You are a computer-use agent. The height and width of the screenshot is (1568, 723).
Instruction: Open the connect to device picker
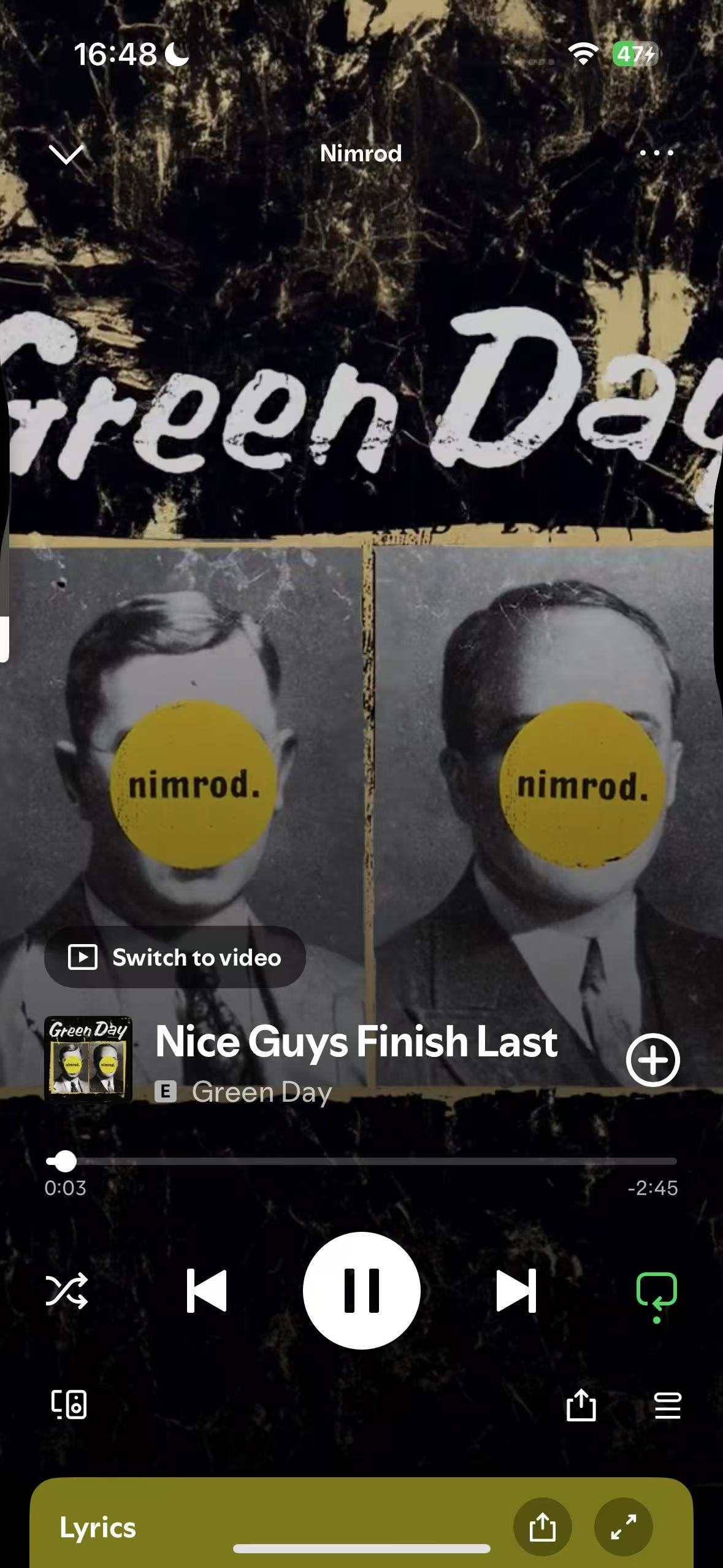click(x=69, y=1405)
